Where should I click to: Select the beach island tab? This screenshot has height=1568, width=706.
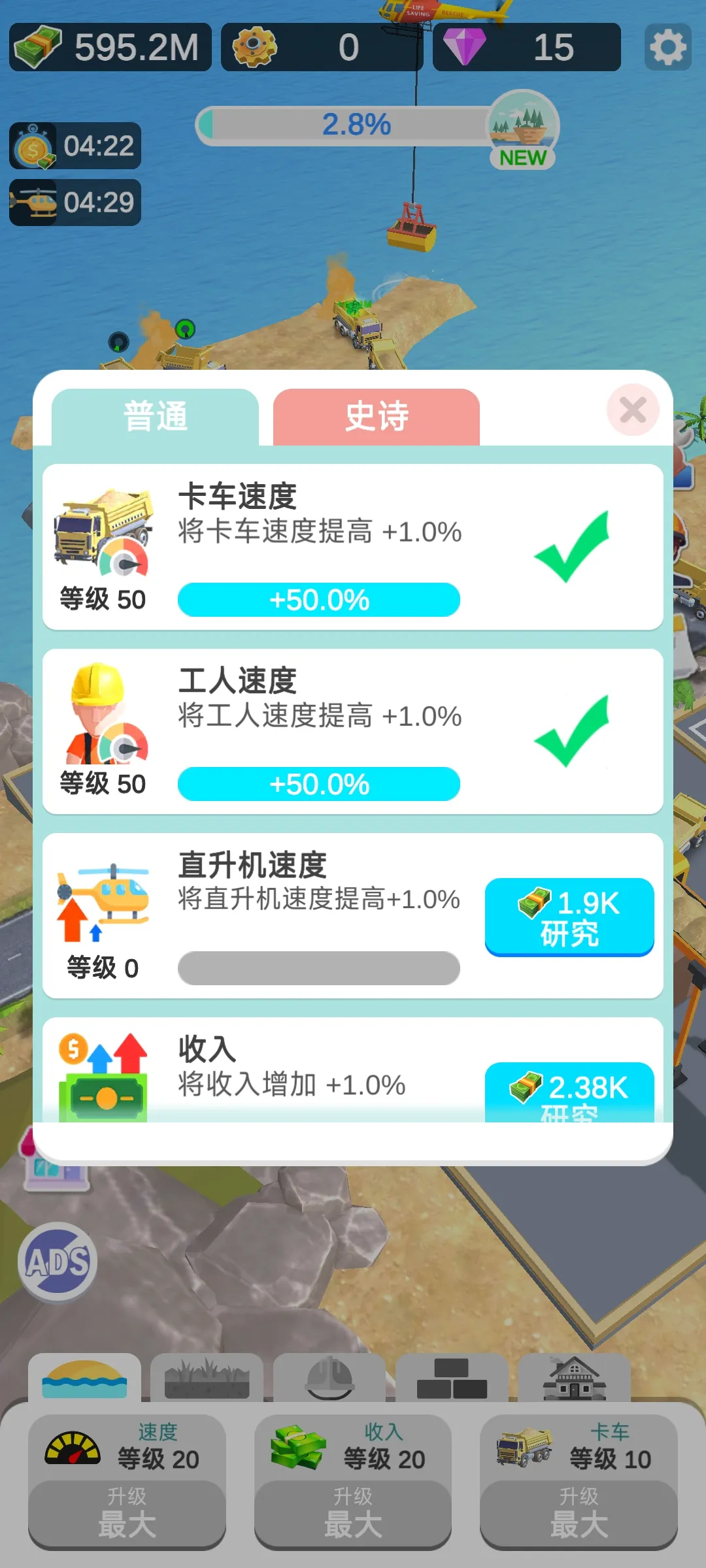point(84,1379)
